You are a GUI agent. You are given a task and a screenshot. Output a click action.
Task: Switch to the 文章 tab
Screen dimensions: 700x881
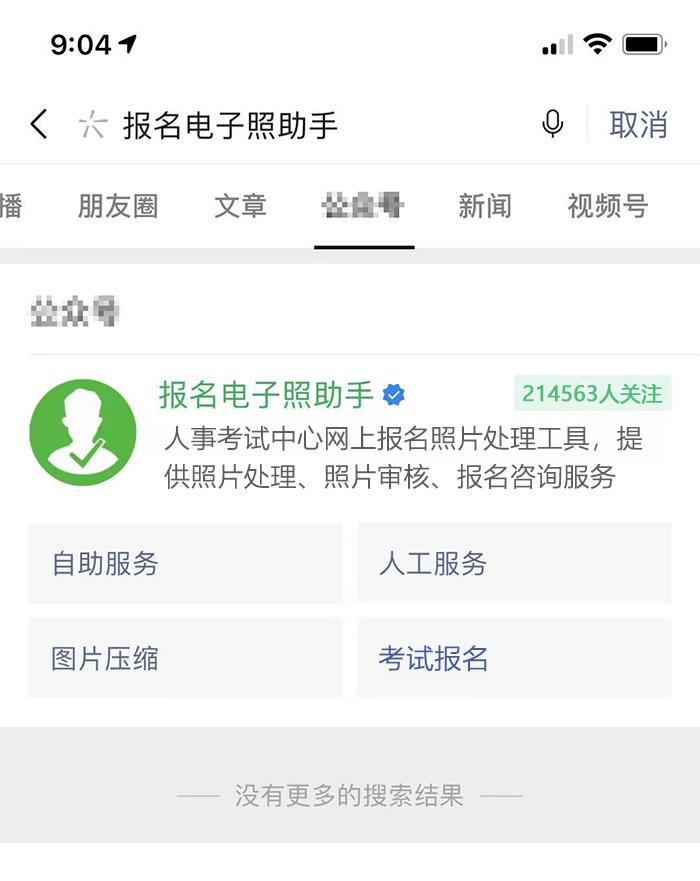point(240,206)
